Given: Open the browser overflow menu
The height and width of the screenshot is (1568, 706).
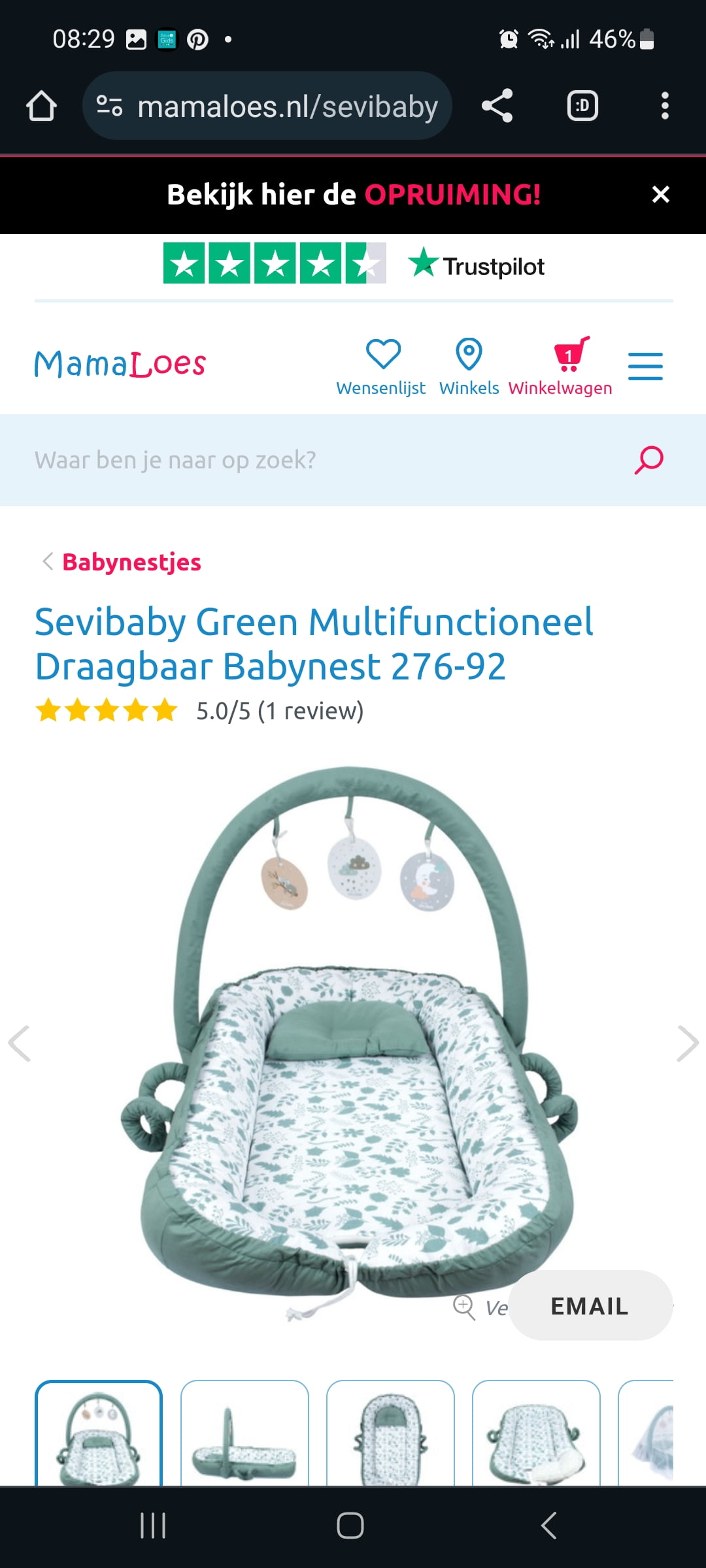Looking at the screenshot, I should tap(665, 106).
